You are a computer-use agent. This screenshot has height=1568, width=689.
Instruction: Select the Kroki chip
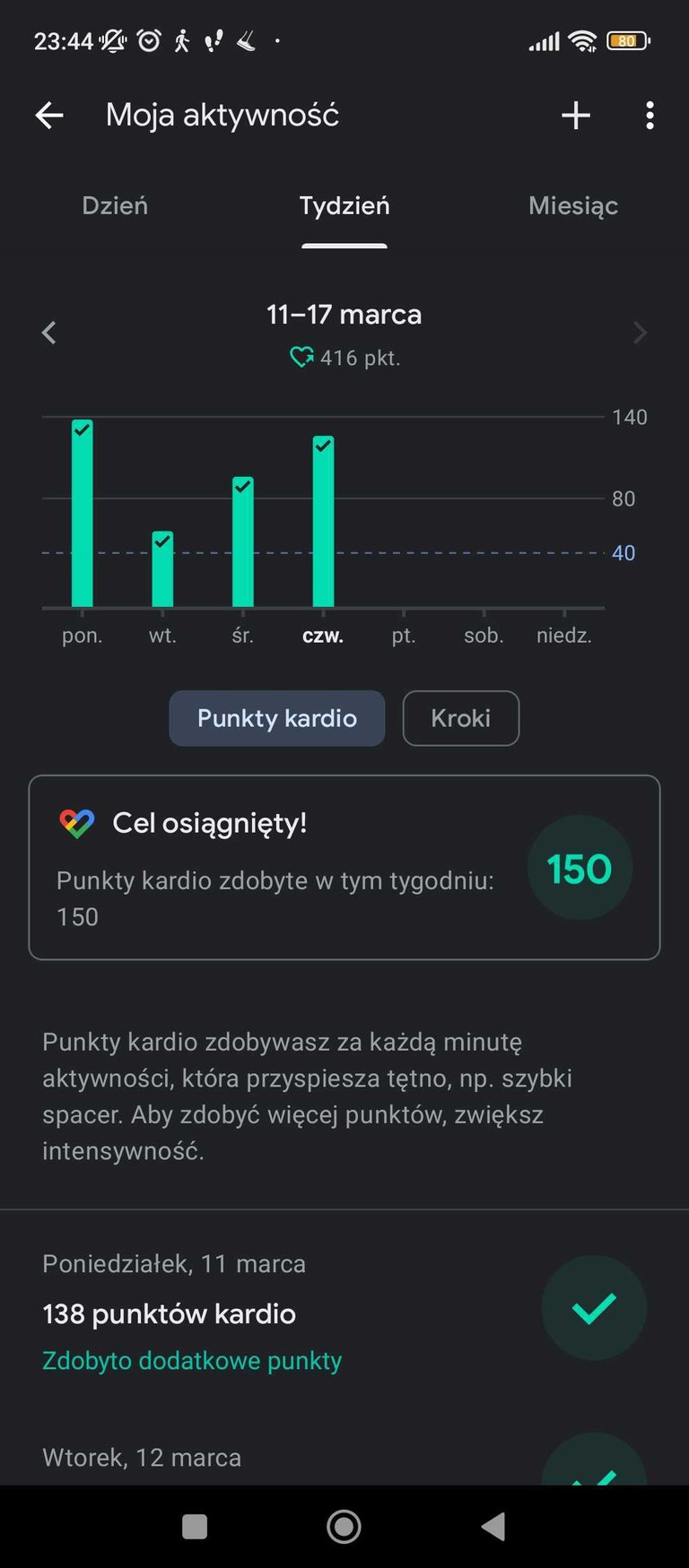coord(461,718)
